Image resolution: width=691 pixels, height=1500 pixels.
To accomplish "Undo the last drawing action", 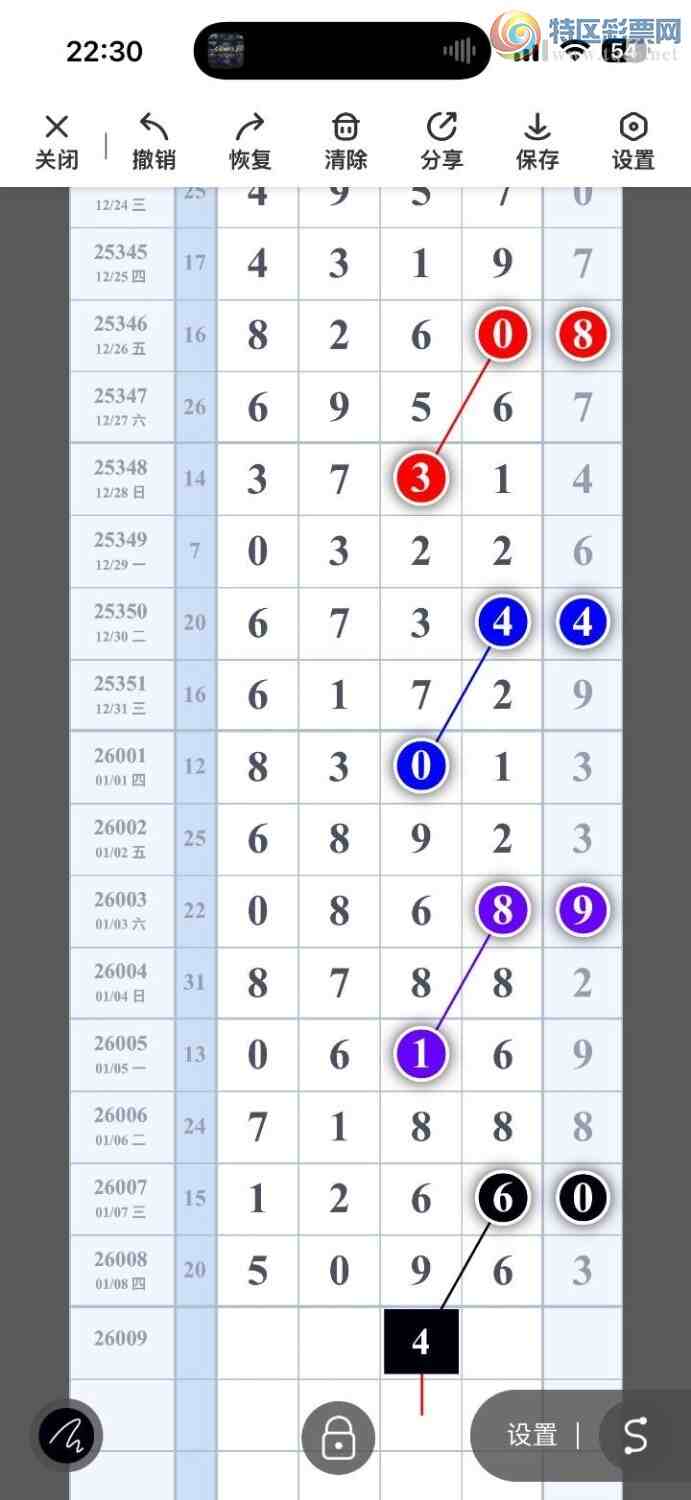I will click(153, 142).
